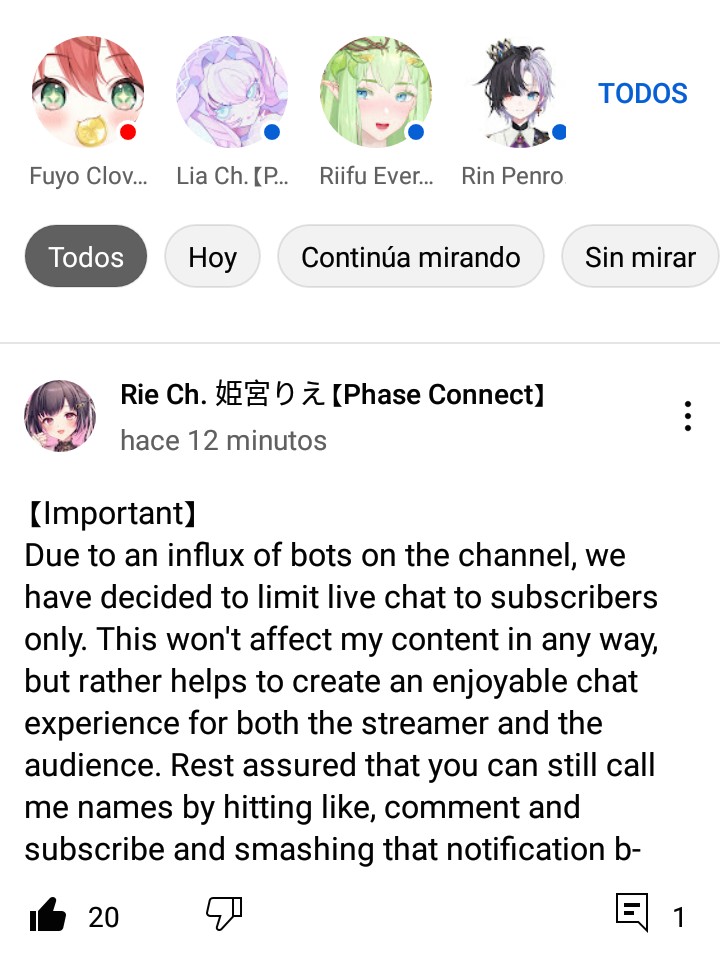720x973 pixels.
Task: Like Rie Ch.'s community post
Action: click(48, 915)
